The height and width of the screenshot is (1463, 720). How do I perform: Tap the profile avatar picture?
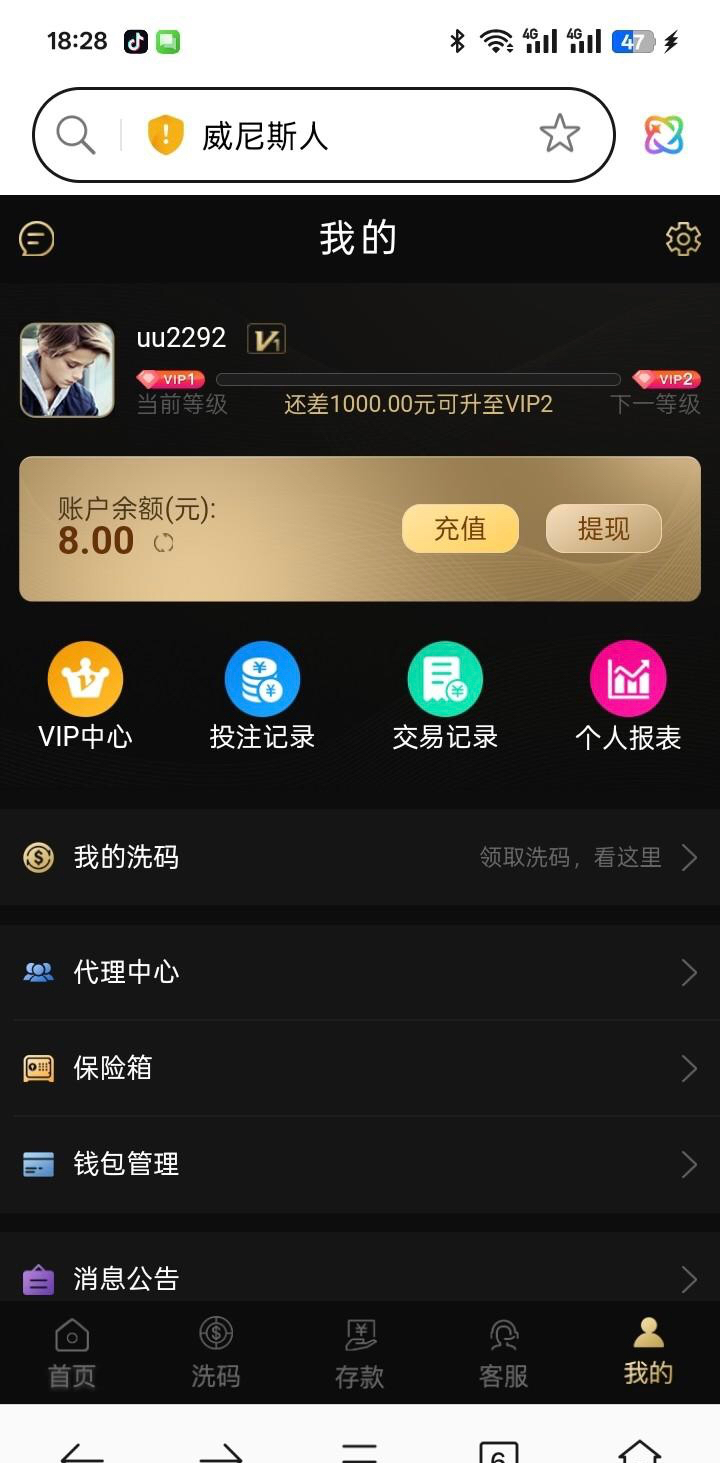[67, 369]
